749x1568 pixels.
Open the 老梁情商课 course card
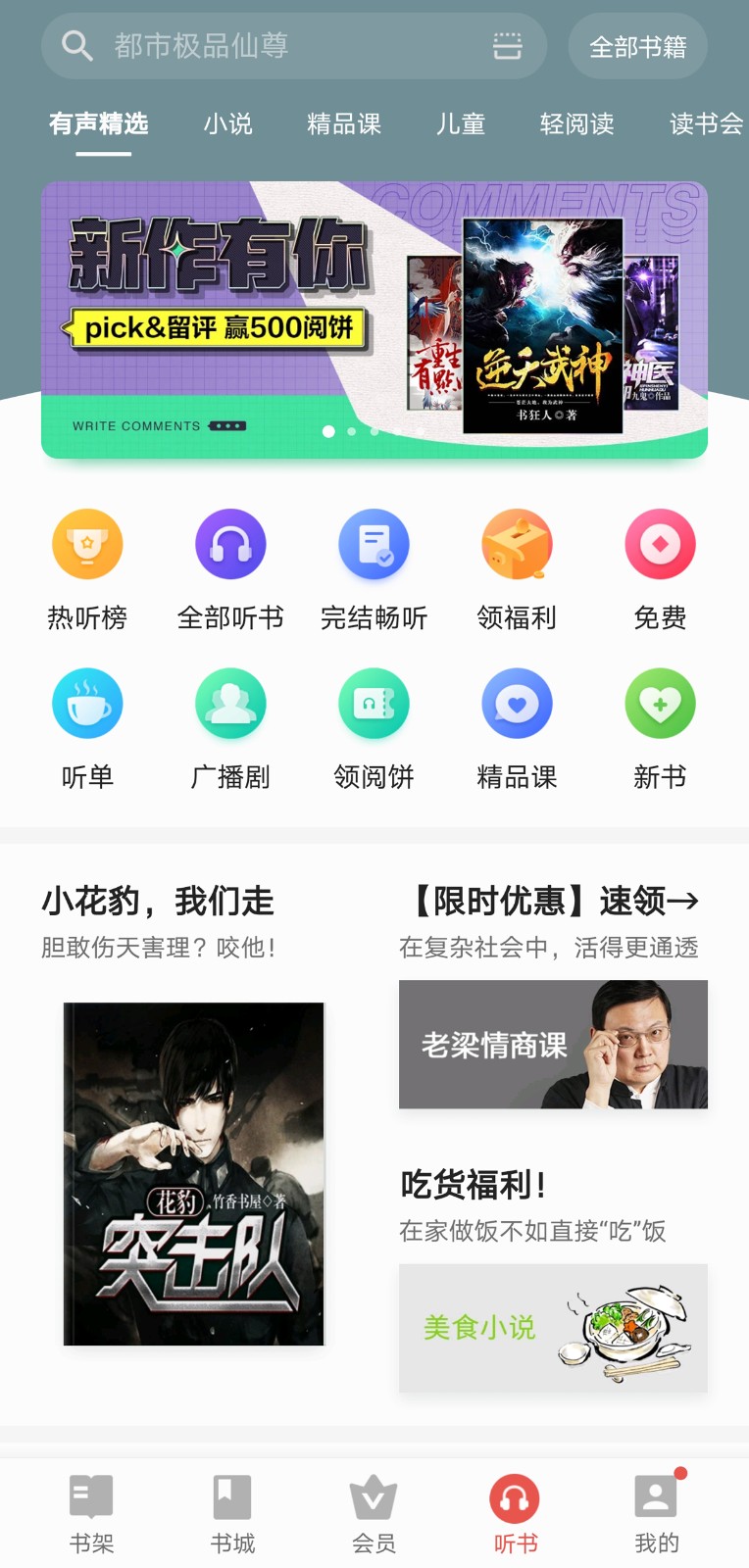pos(553,1045)
